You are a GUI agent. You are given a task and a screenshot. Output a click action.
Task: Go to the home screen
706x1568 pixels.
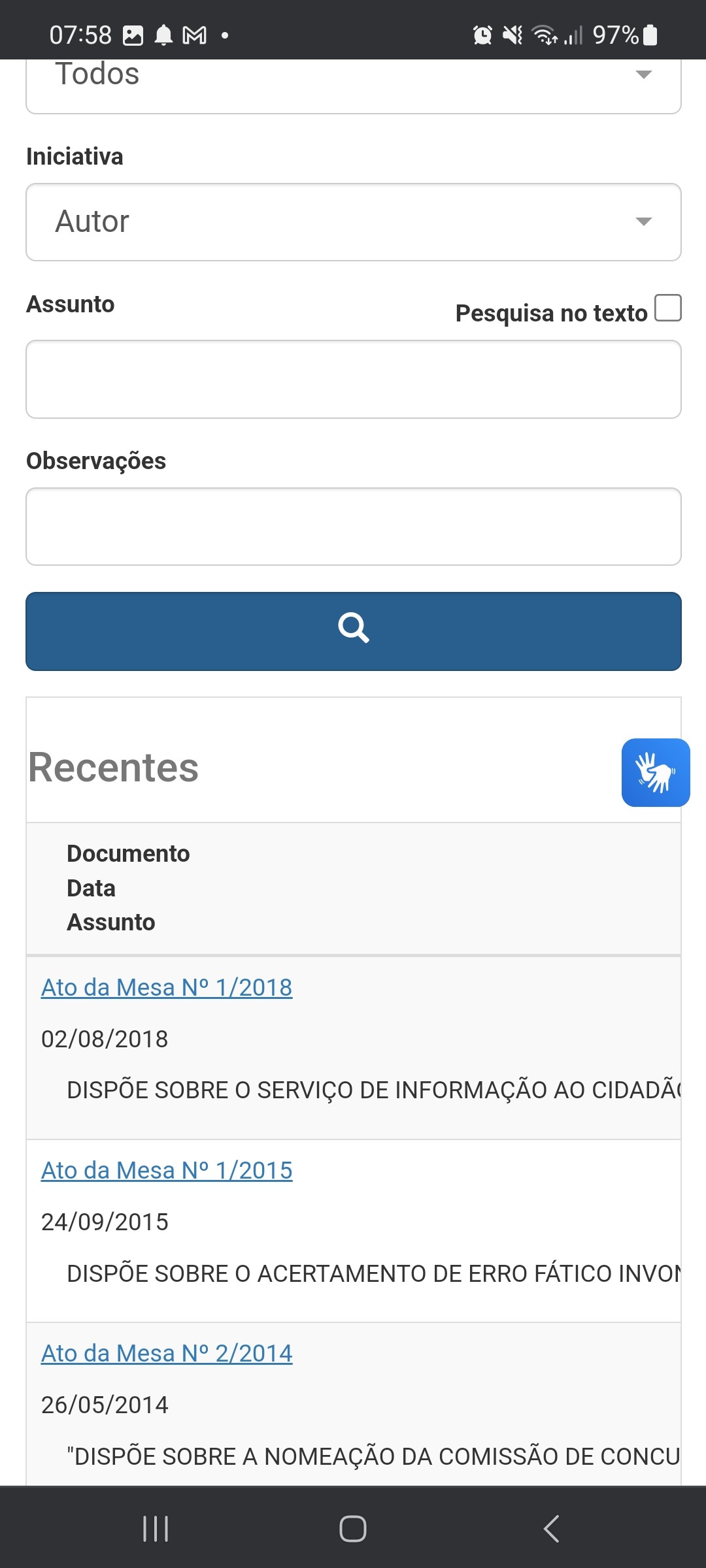click(x=353, y=1529)
